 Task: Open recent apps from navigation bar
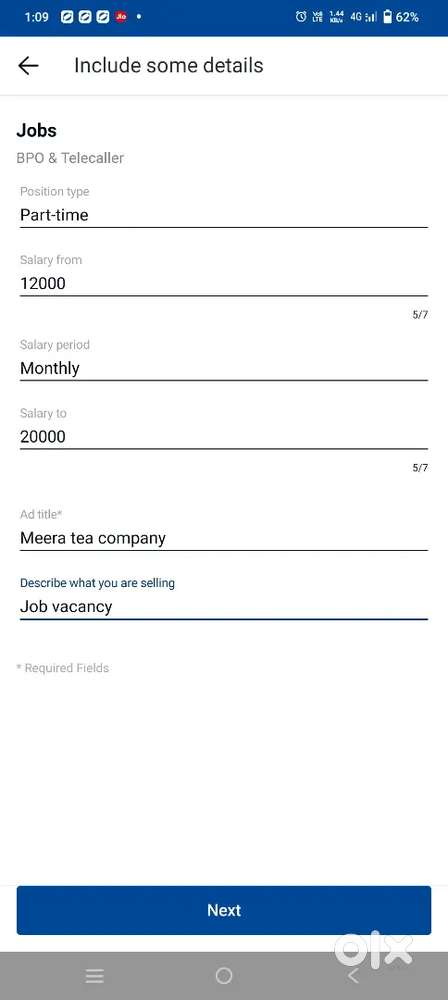[94, 976]
